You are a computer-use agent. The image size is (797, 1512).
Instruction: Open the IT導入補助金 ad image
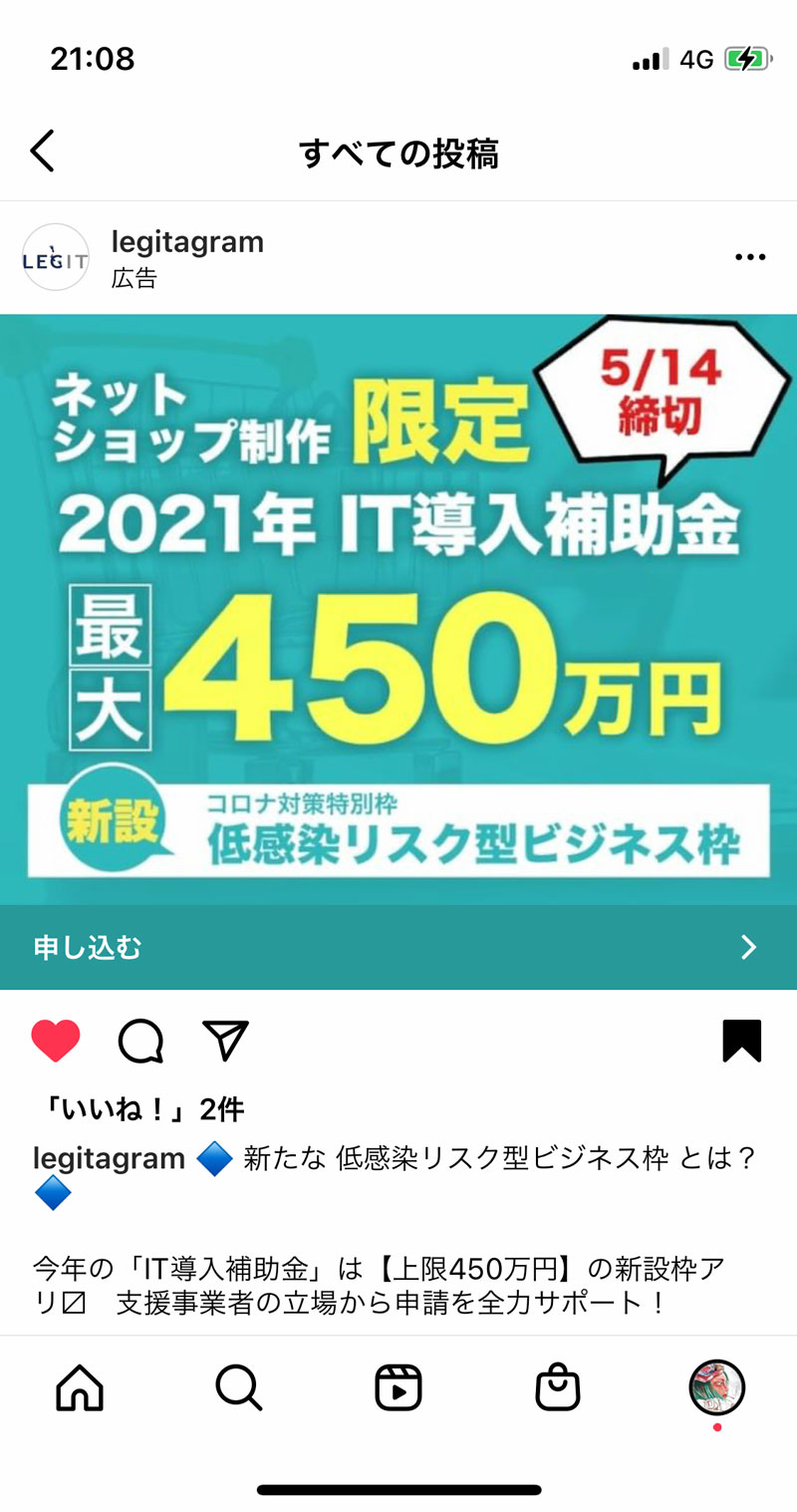tap(398, 610)
